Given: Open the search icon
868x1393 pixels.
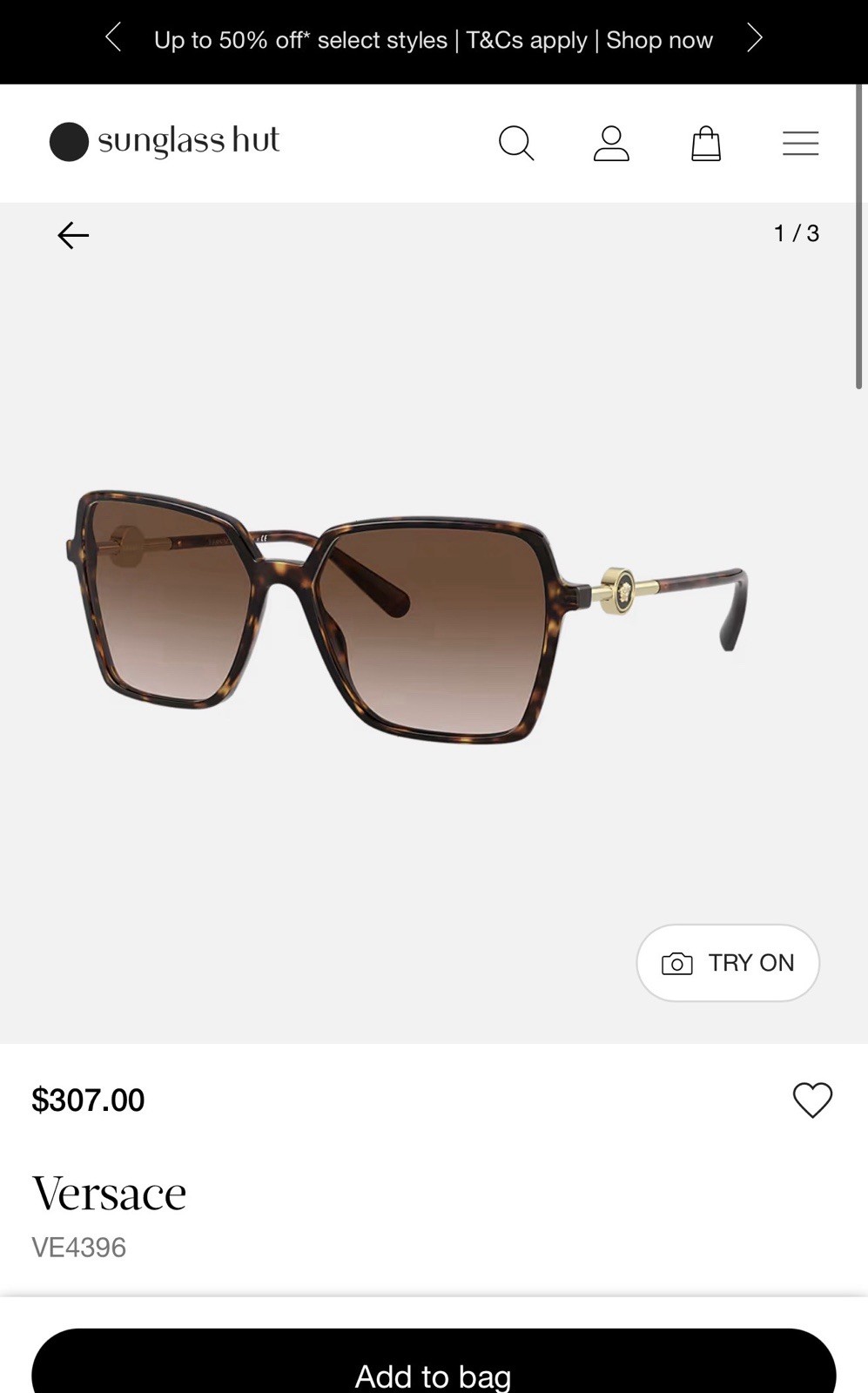Looking at the screenshot, I should click(x=516, y=143).
